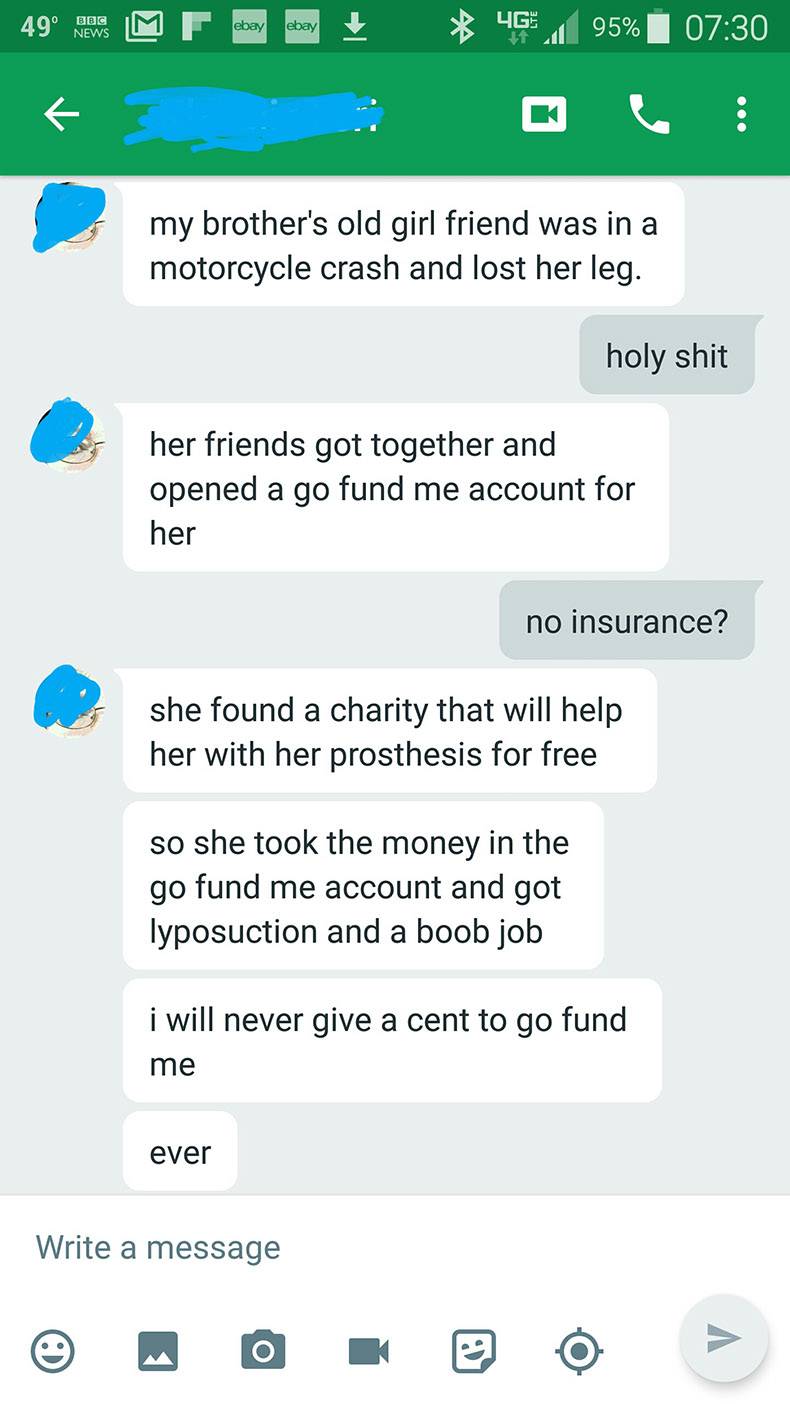Open the emoji picker

coord(52,1352)
